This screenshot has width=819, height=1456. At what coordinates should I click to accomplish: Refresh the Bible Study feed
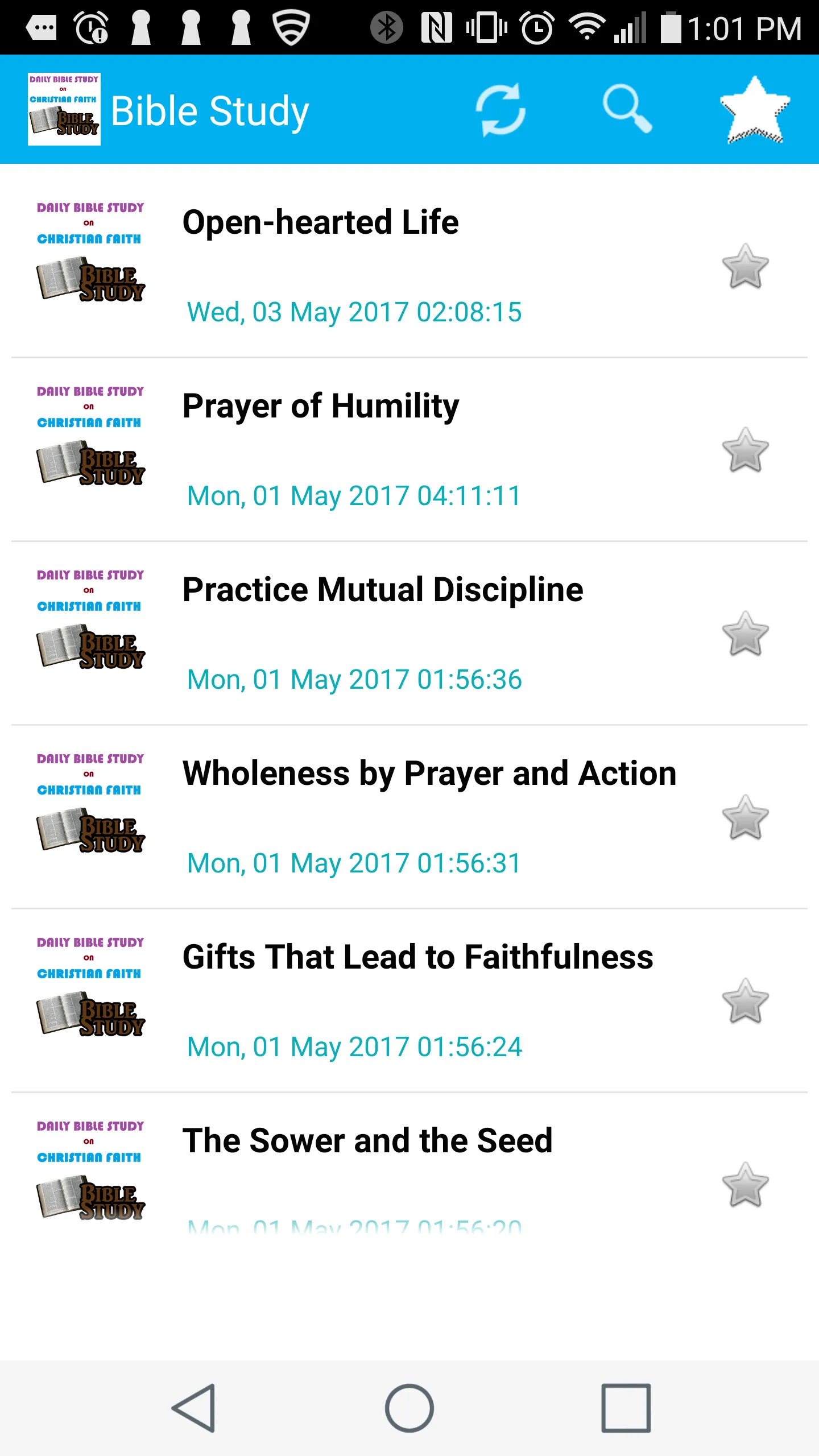(500, 110)
